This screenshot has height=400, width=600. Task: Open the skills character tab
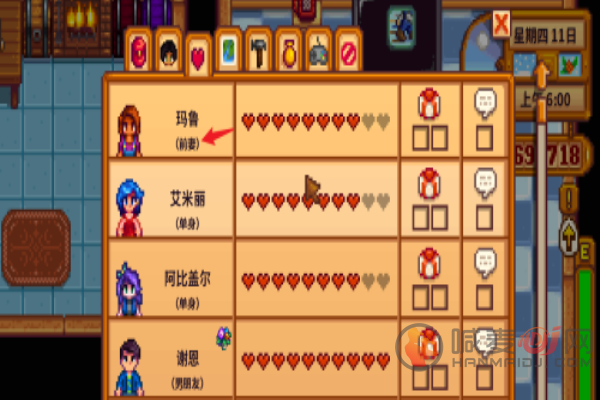click(x=169, y=52)
